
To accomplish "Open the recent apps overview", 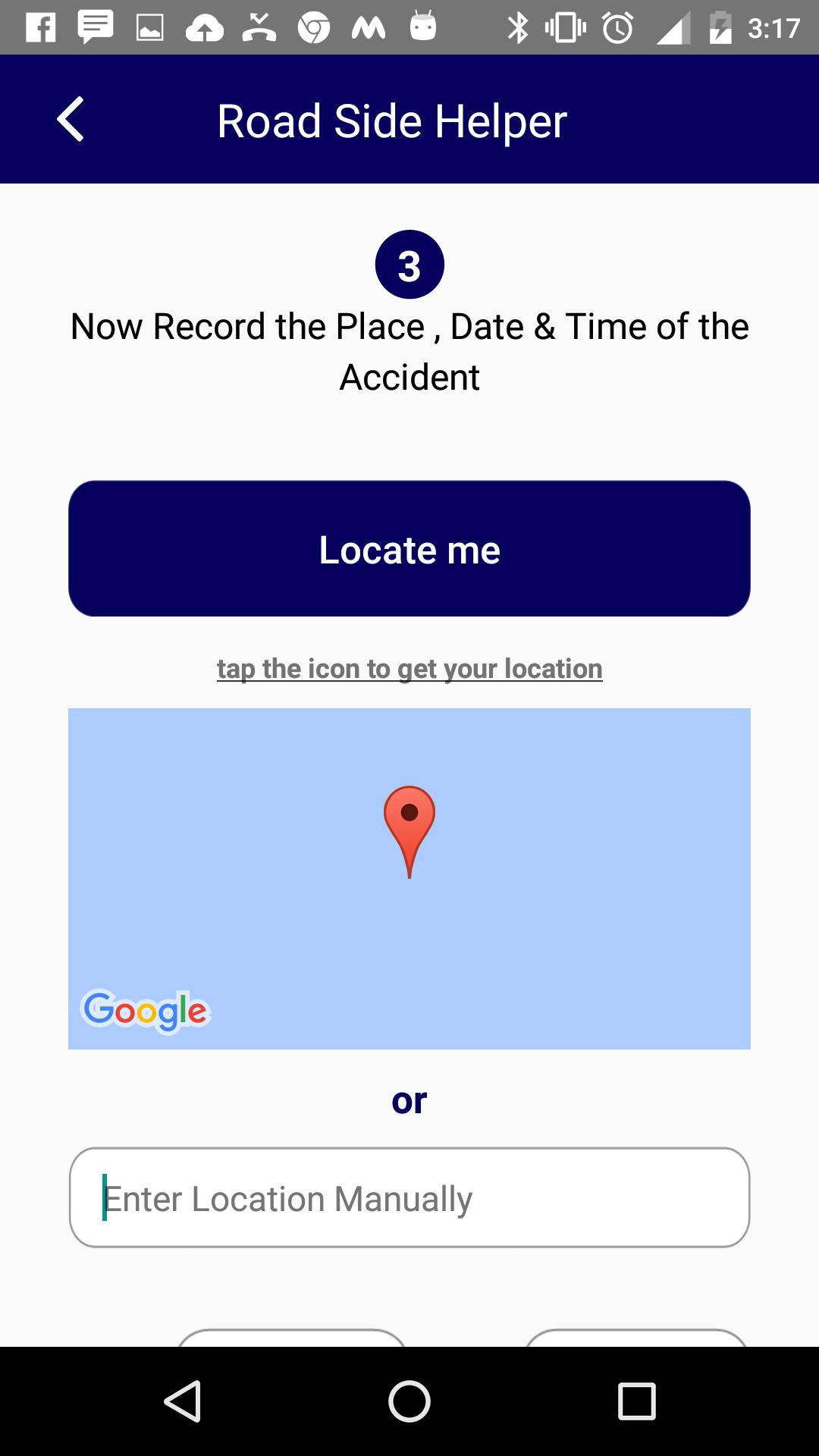I will point(636,1401).
